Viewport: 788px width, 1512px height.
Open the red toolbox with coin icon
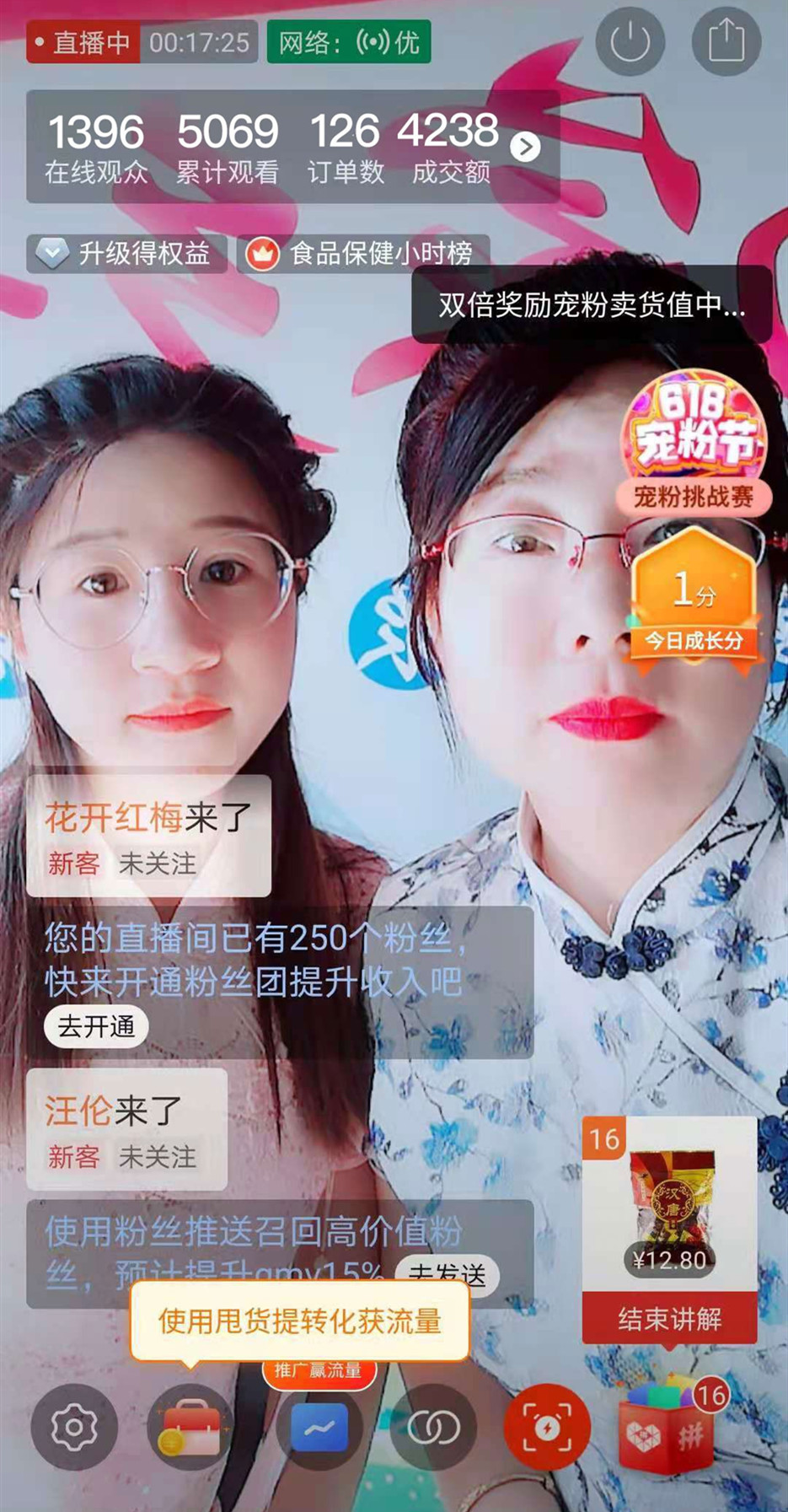[x=191, y=1427]
